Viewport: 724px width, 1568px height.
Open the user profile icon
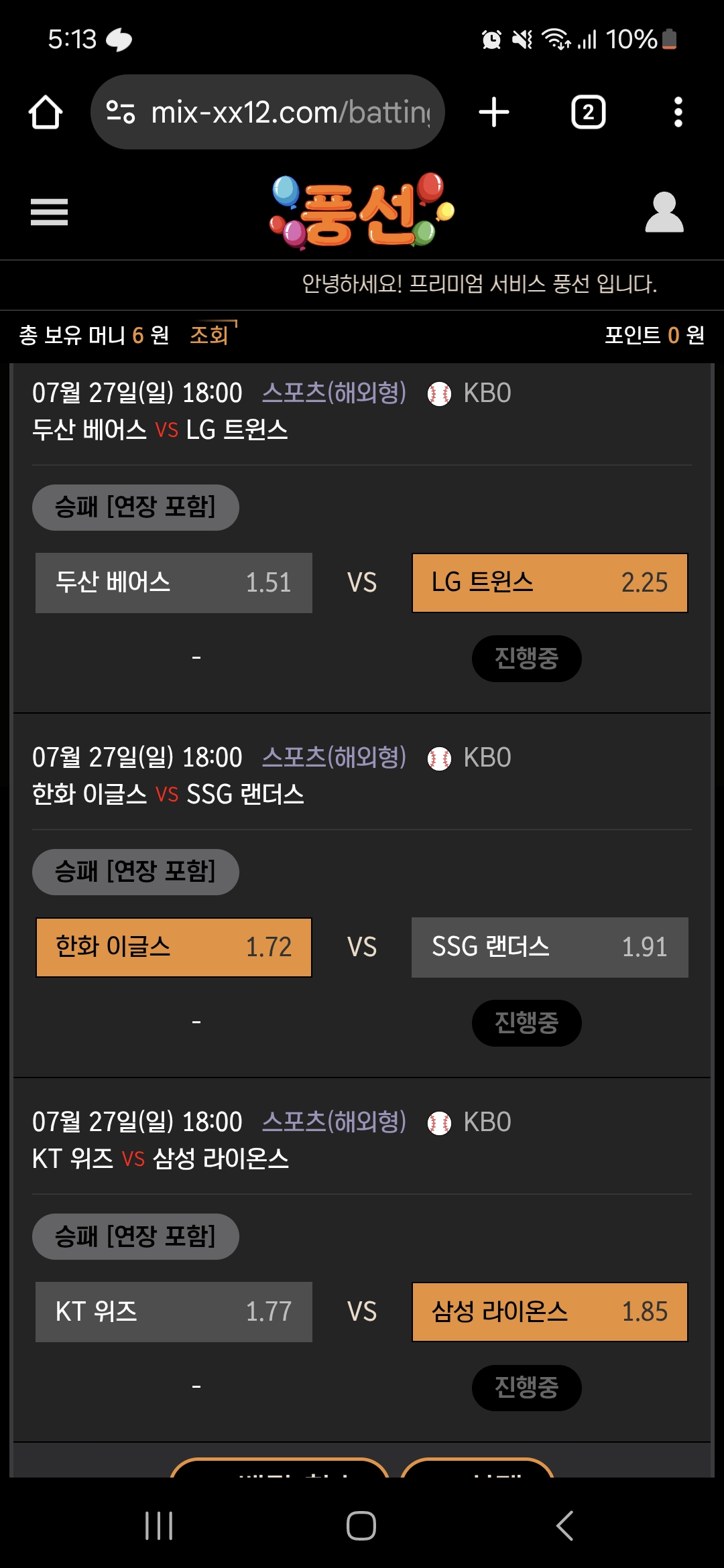664,212
